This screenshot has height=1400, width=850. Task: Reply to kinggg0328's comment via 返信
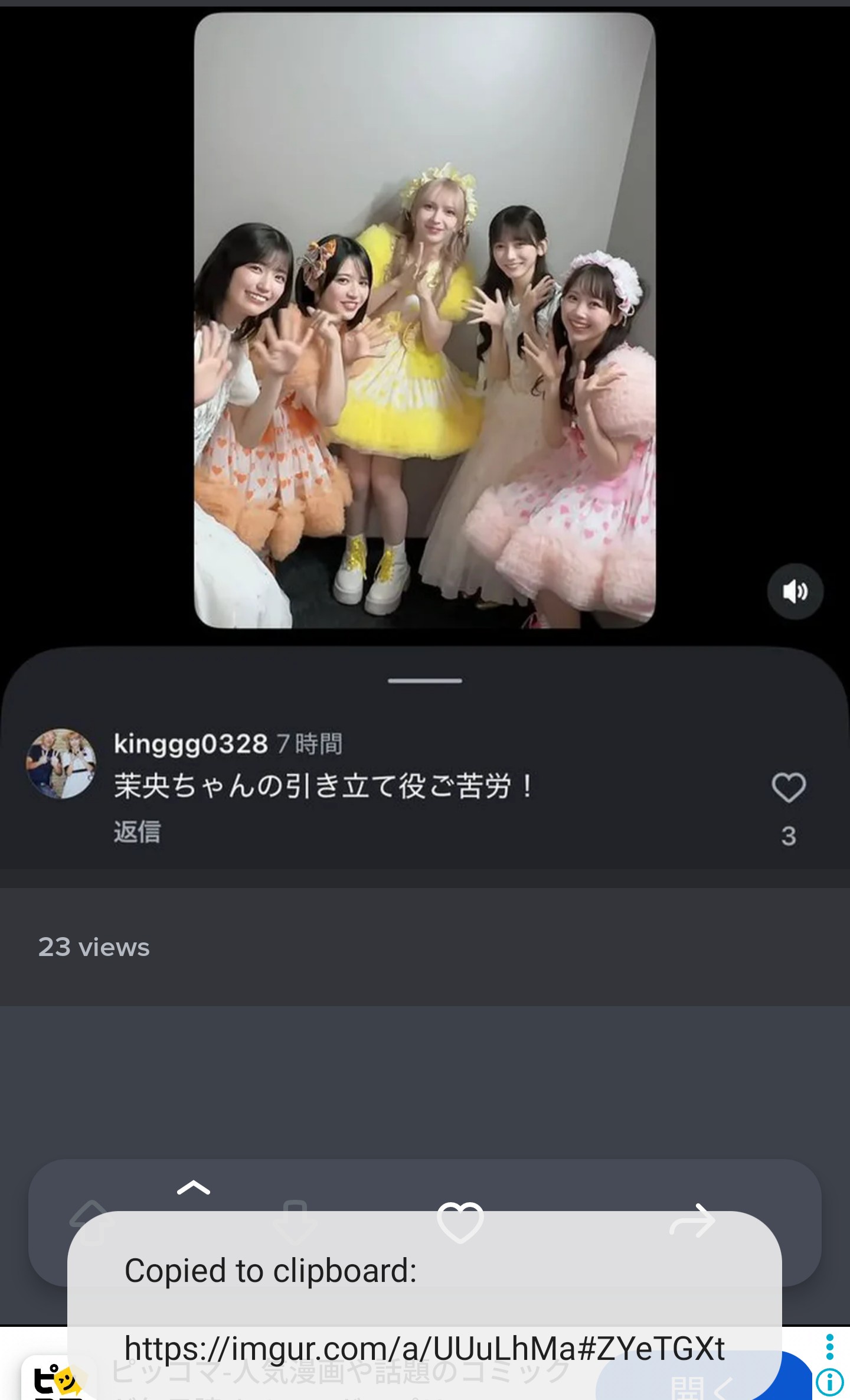[x=137, y=831]
